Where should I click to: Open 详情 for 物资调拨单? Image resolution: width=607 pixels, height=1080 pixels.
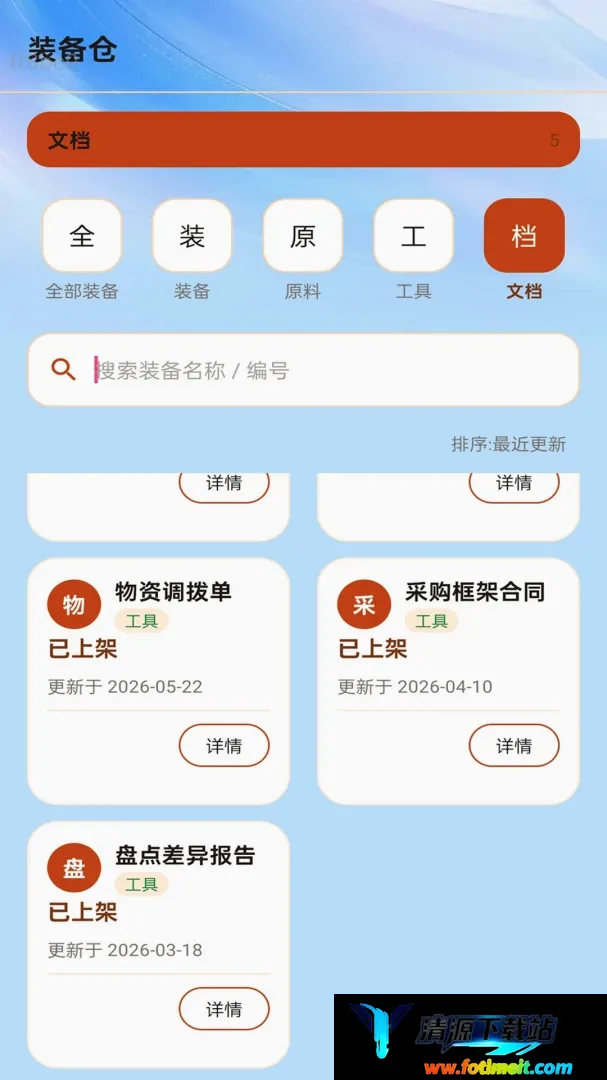[224, 745]
